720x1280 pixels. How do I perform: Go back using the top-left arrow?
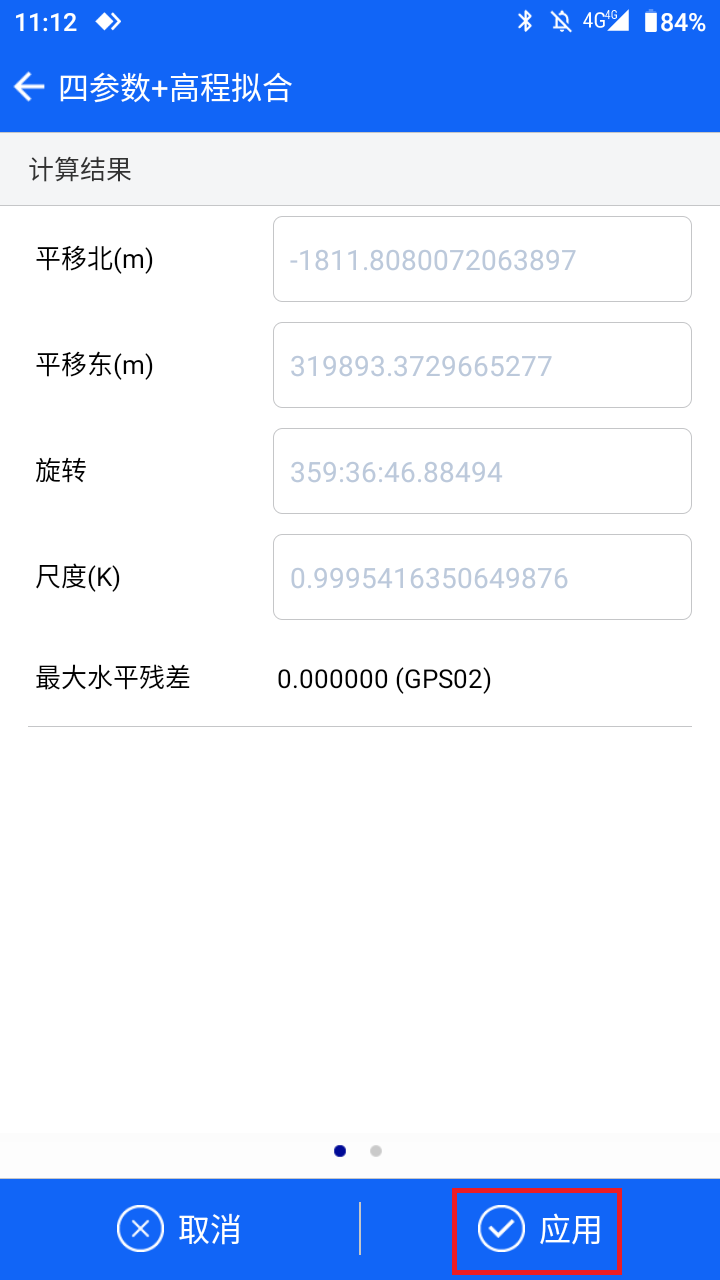tap(29, 88)
